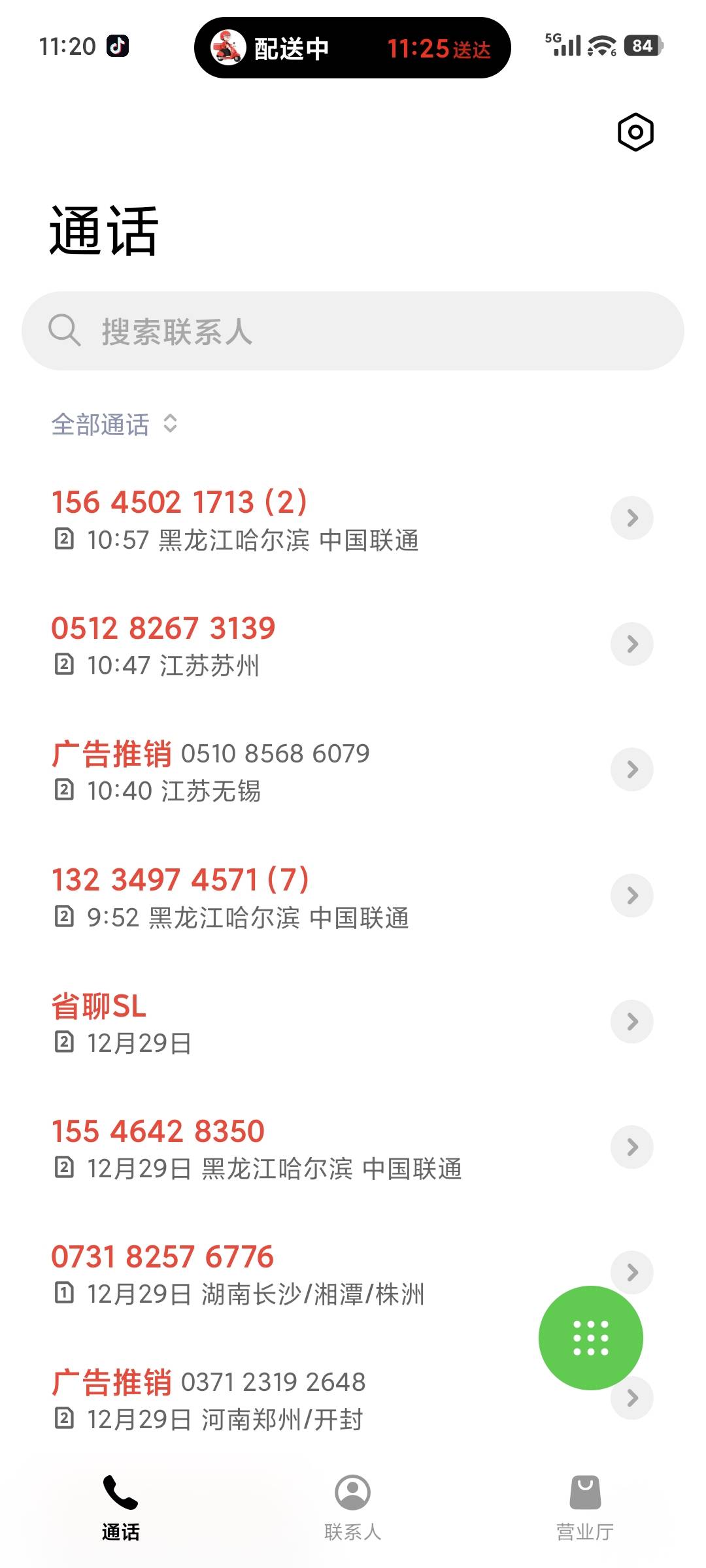Call back 0512 8267 3139
706x1568 pixels.
(261, 645)
